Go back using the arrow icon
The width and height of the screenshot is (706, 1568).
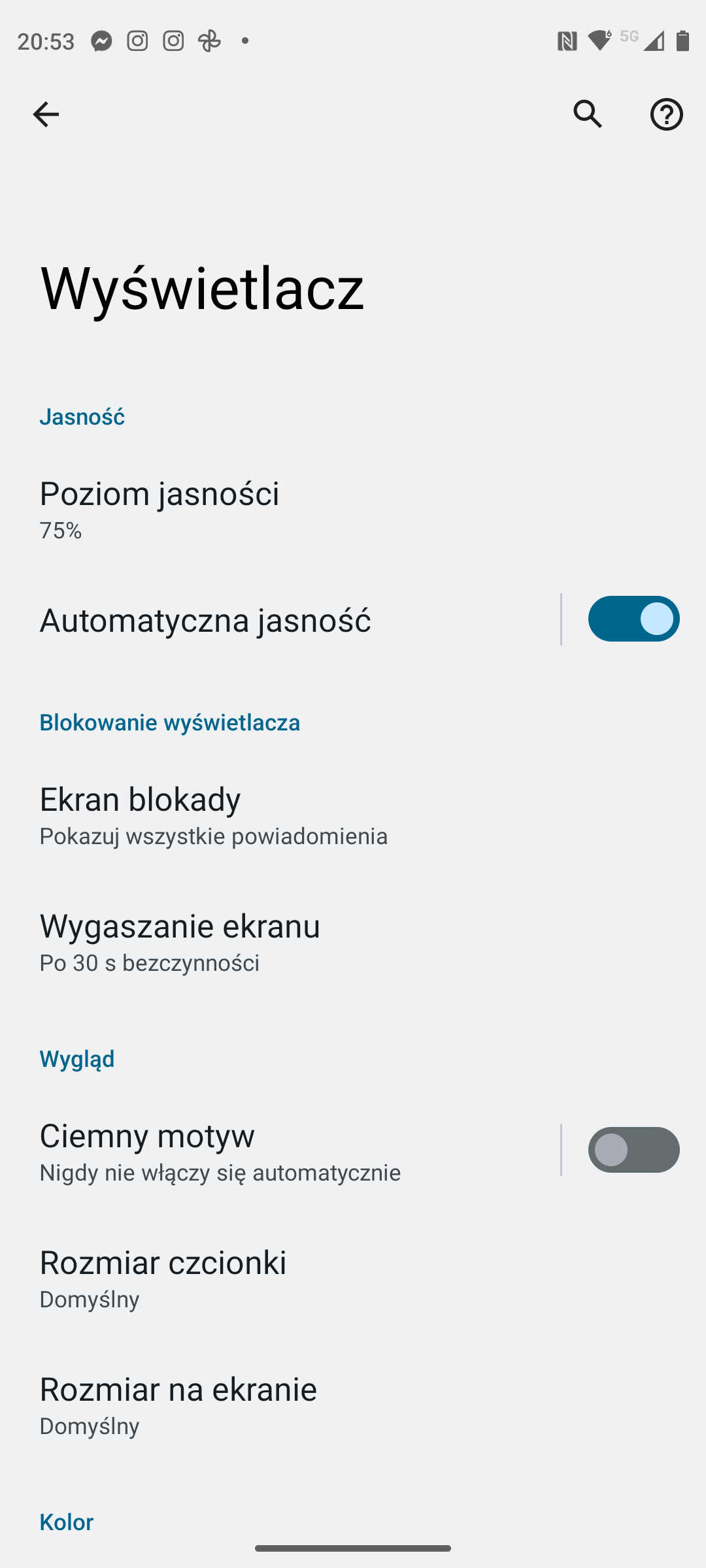pyautogui.click(x=46, y=114)
